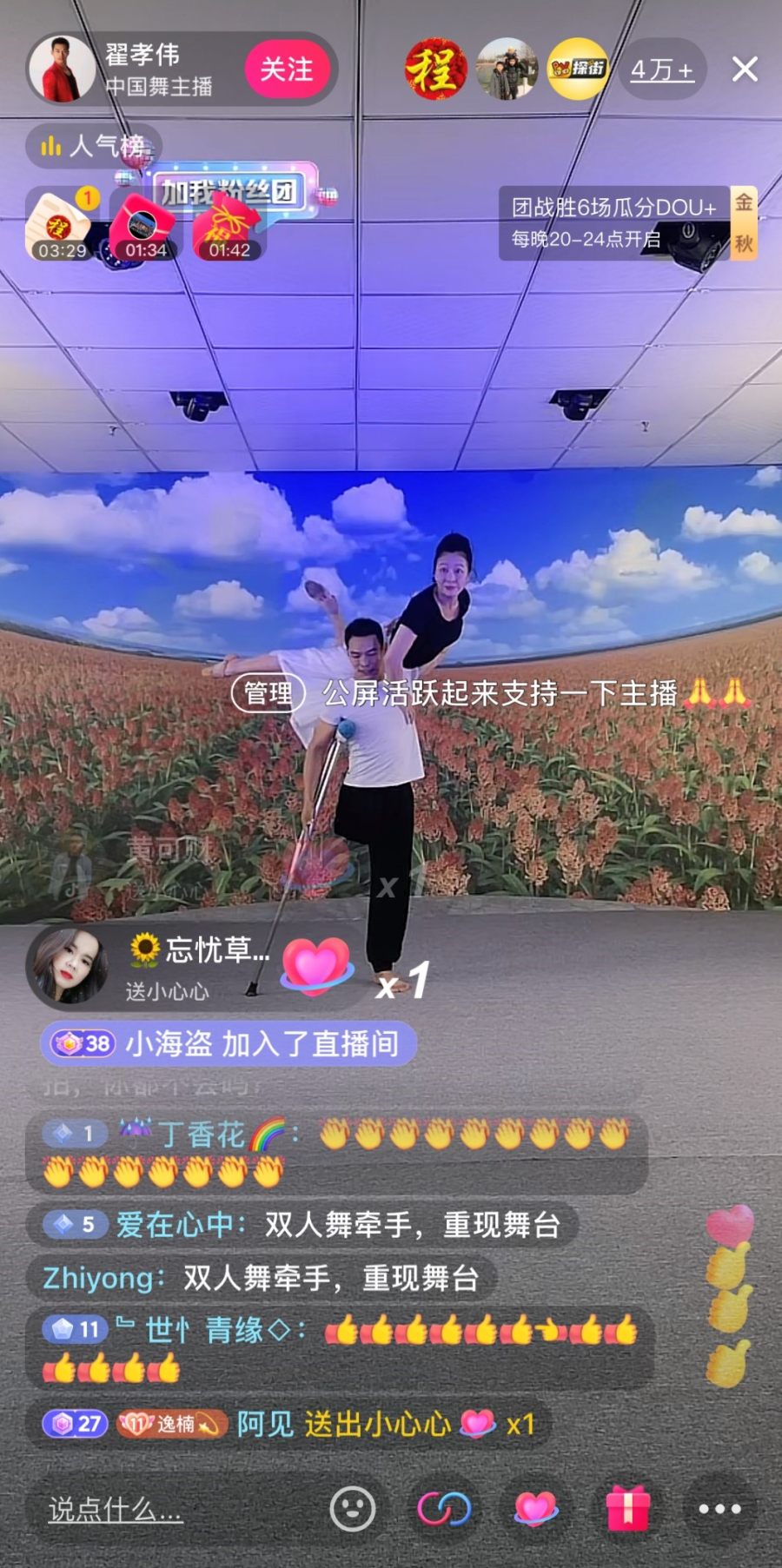This screenshot has height=1568, width=782.
Task: Send a 小心心 heart like
Action: pos(536,1509)
